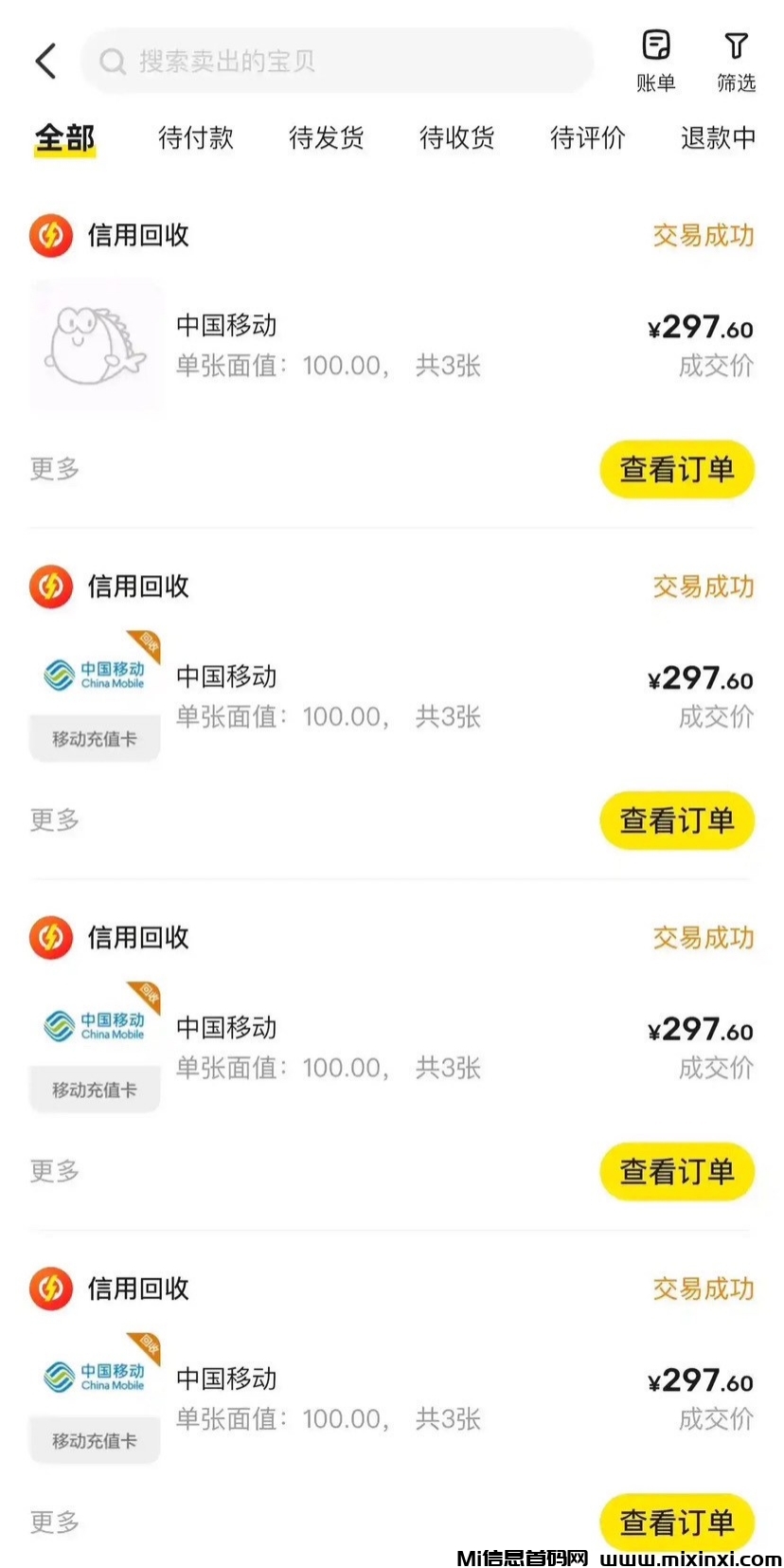Image resolution: width=784 pixels, height=1568 pixels.
Task: Open the 账单 bill page
Action: pos(655,61)
